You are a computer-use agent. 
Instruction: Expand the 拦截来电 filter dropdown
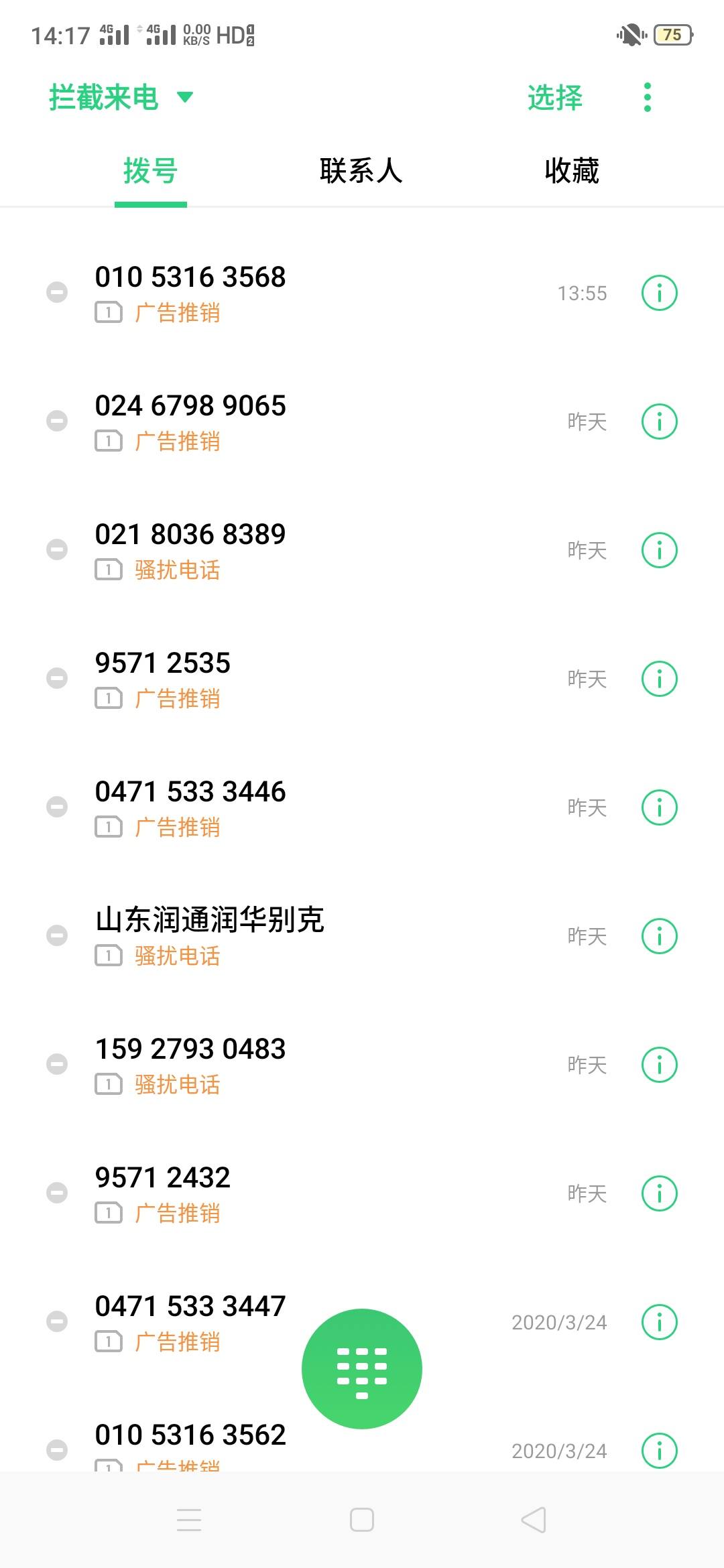(x=121, y=98)
